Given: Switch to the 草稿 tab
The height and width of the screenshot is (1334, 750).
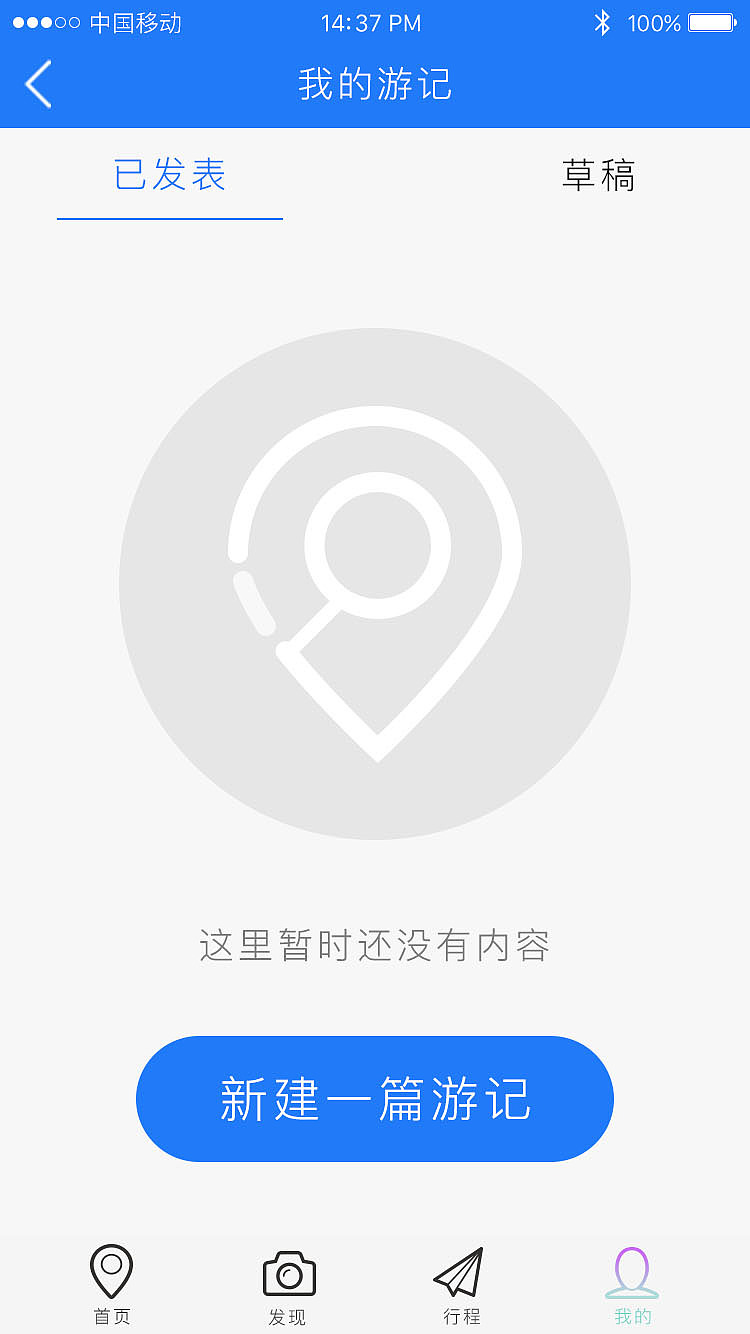Looking at the screenshot, I should (x=597, y=175).
